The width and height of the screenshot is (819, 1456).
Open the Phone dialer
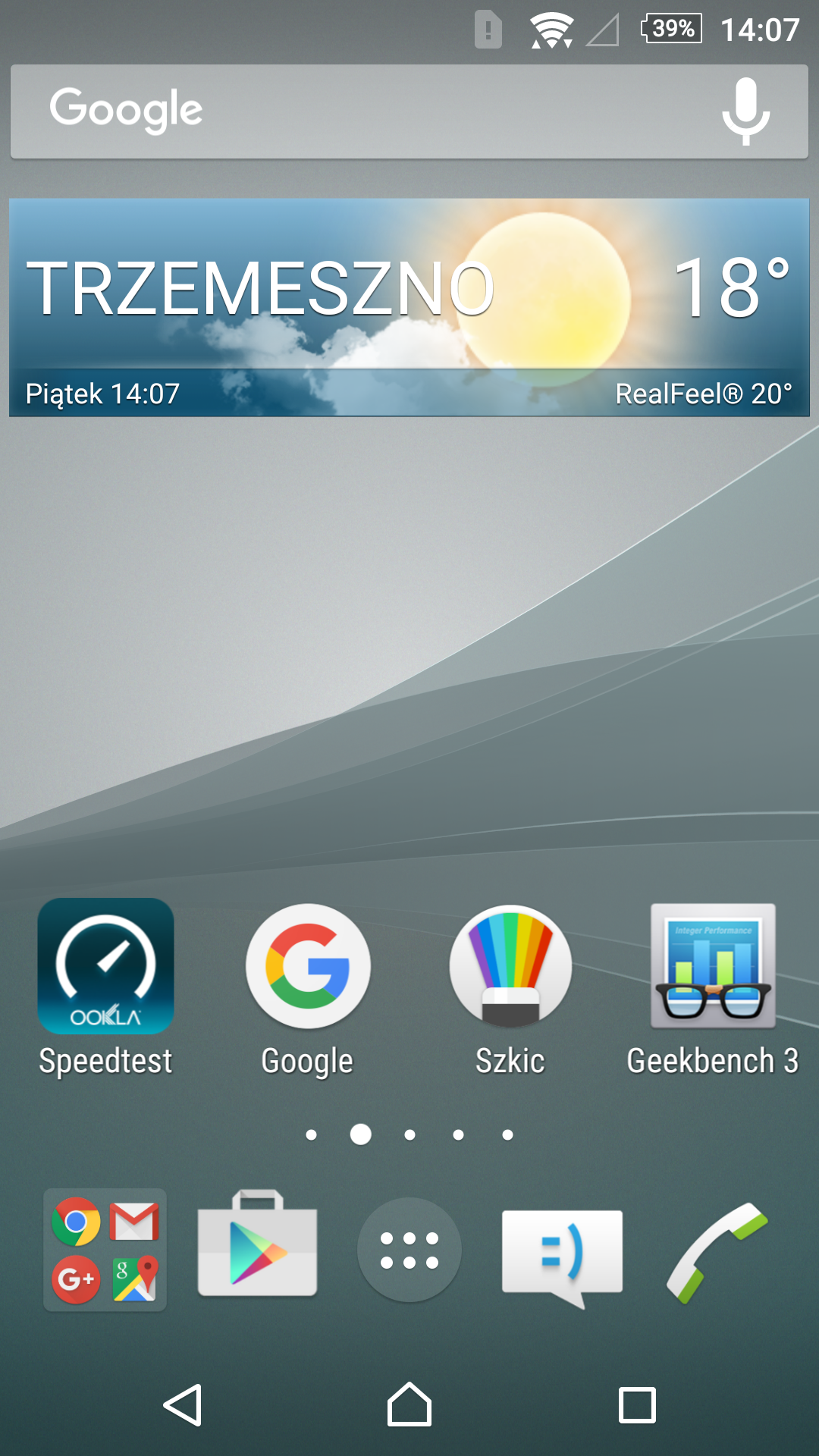pyautogui.click(x=717, y=1253)
